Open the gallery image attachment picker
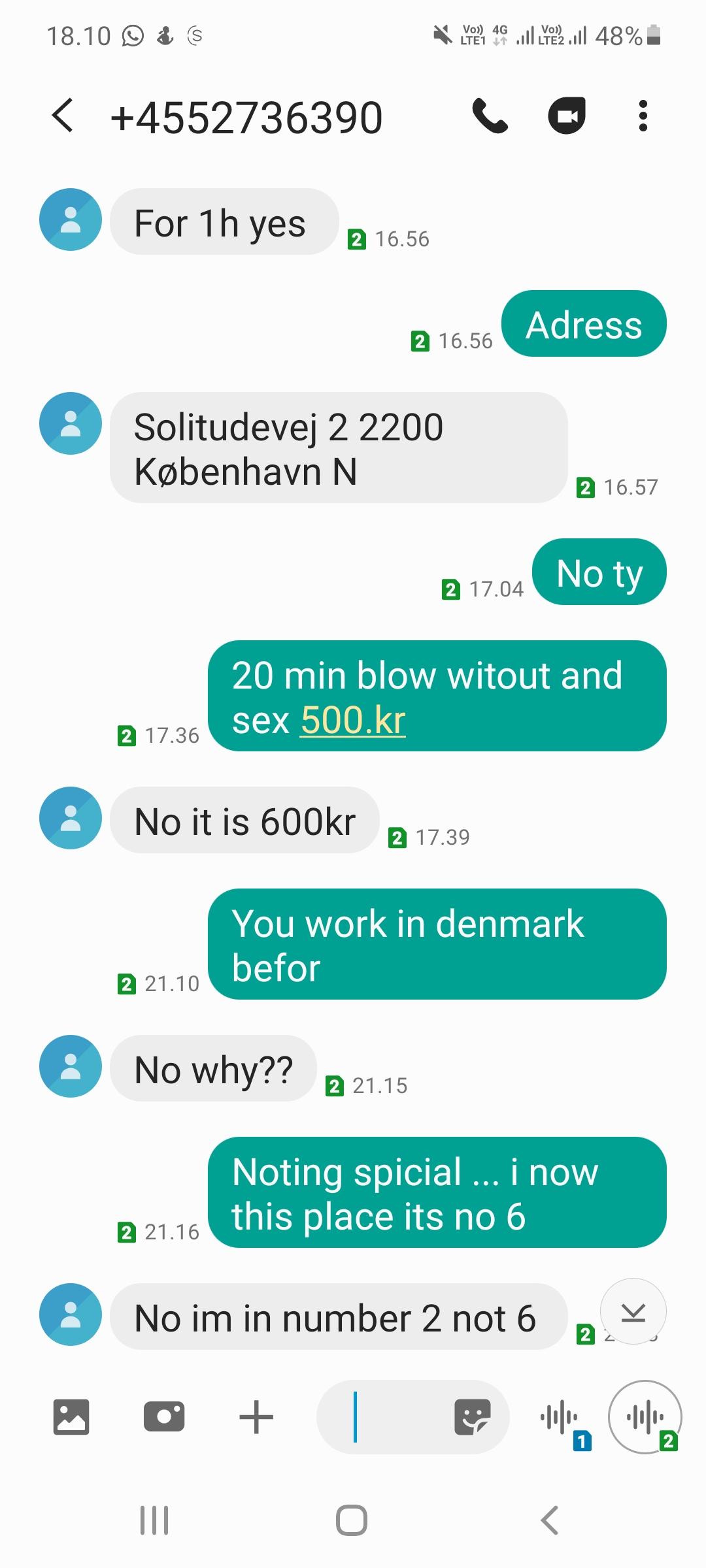 (x=71, y=1417)
